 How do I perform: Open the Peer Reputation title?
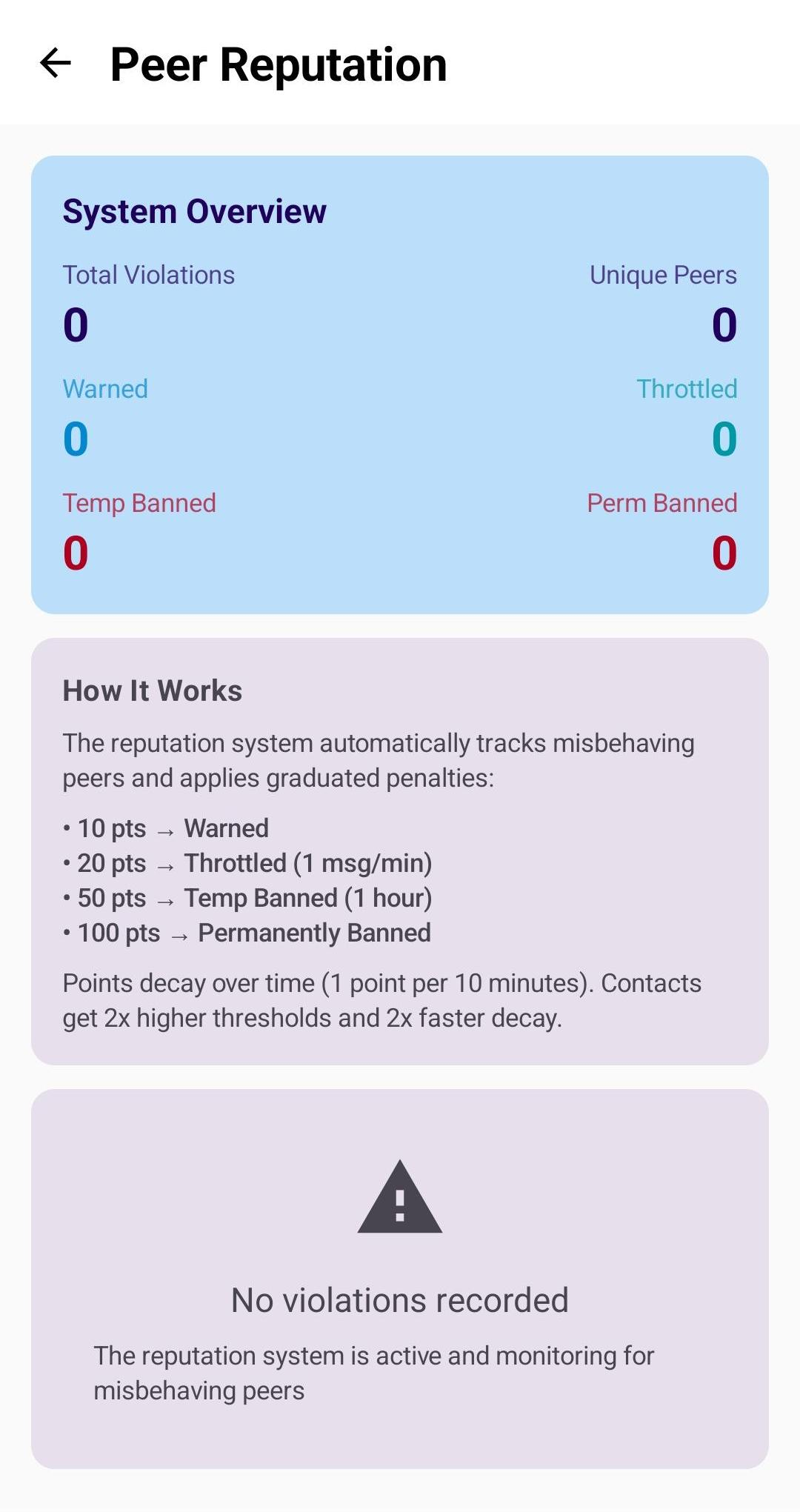[x=278, y=65]
